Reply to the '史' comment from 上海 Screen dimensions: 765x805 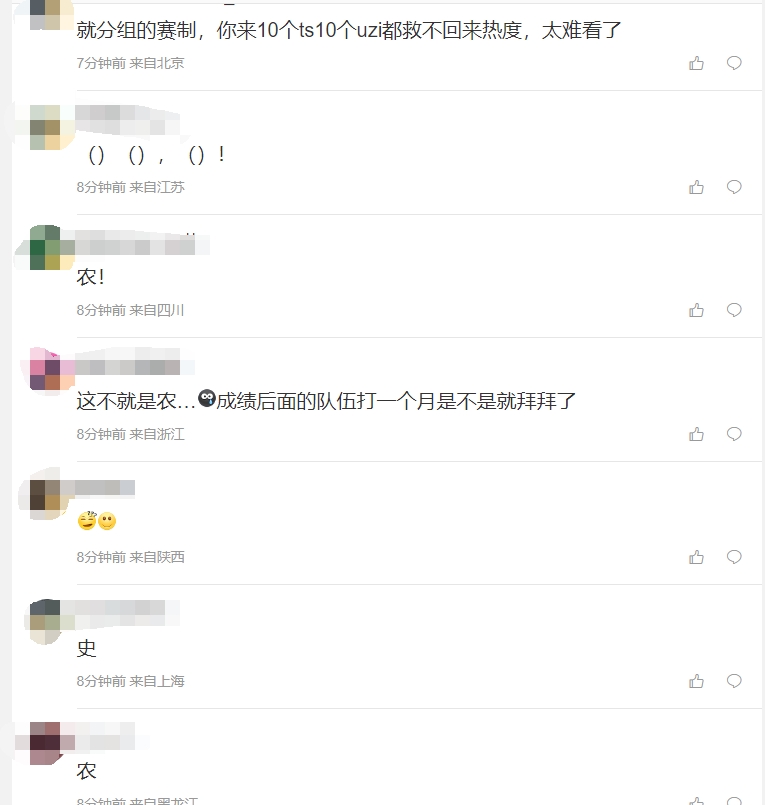734,681
